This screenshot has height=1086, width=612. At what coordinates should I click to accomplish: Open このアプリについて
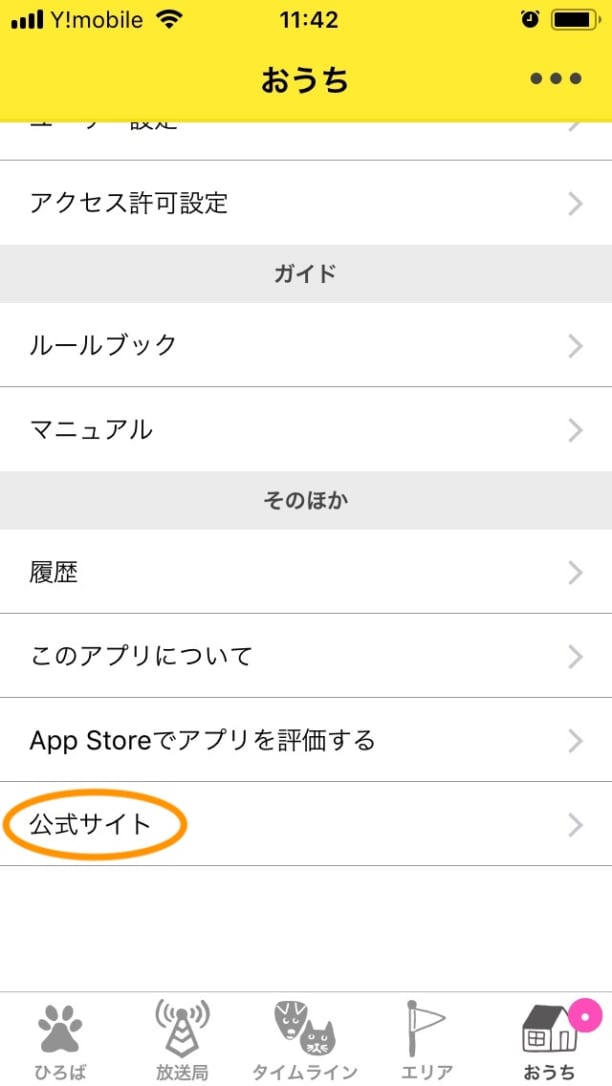[x=306, y=656]
